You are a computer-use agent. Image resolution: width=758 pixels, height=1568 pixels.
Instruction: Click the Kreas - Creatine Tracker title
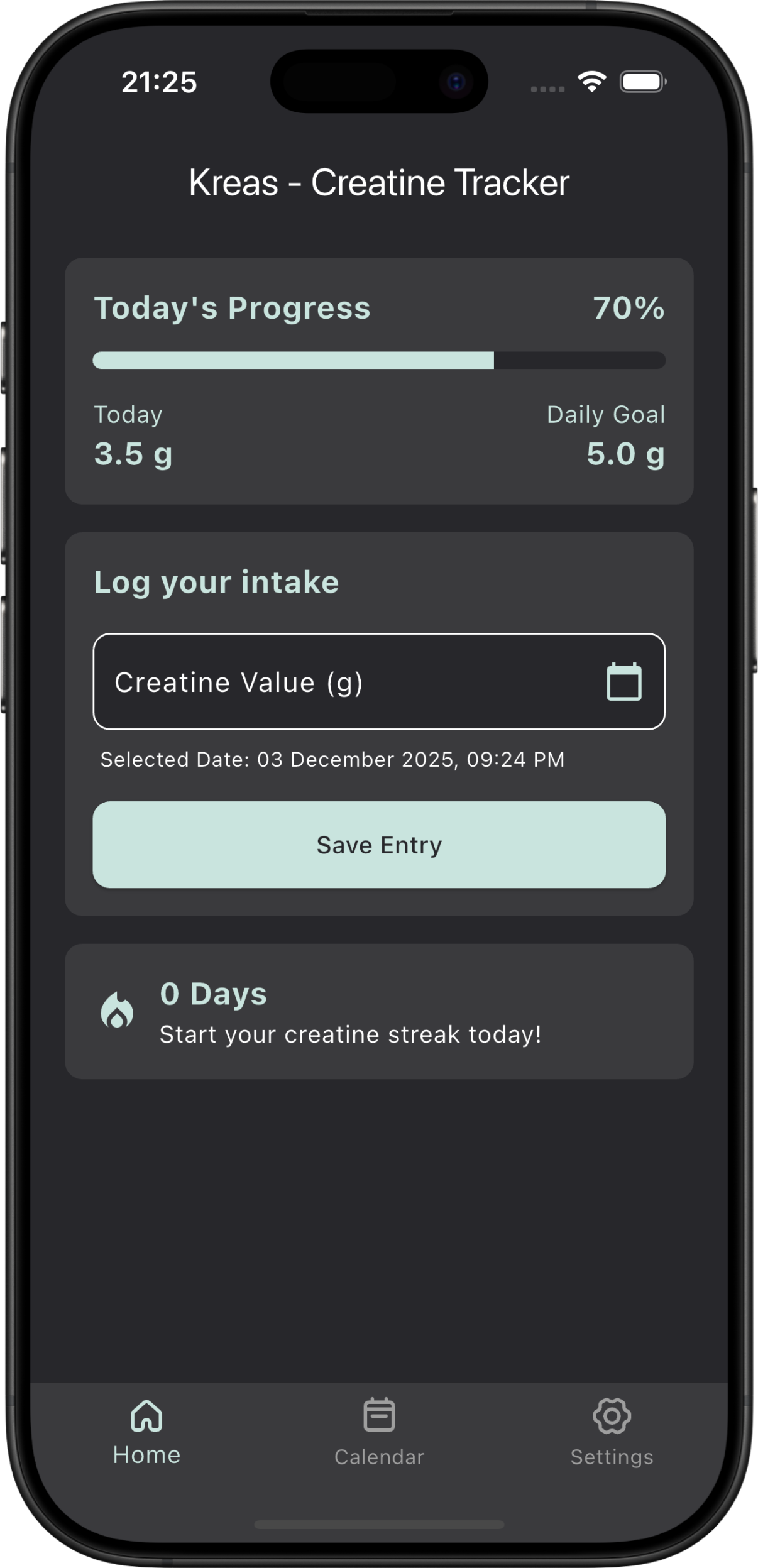[x=379, y=182]
